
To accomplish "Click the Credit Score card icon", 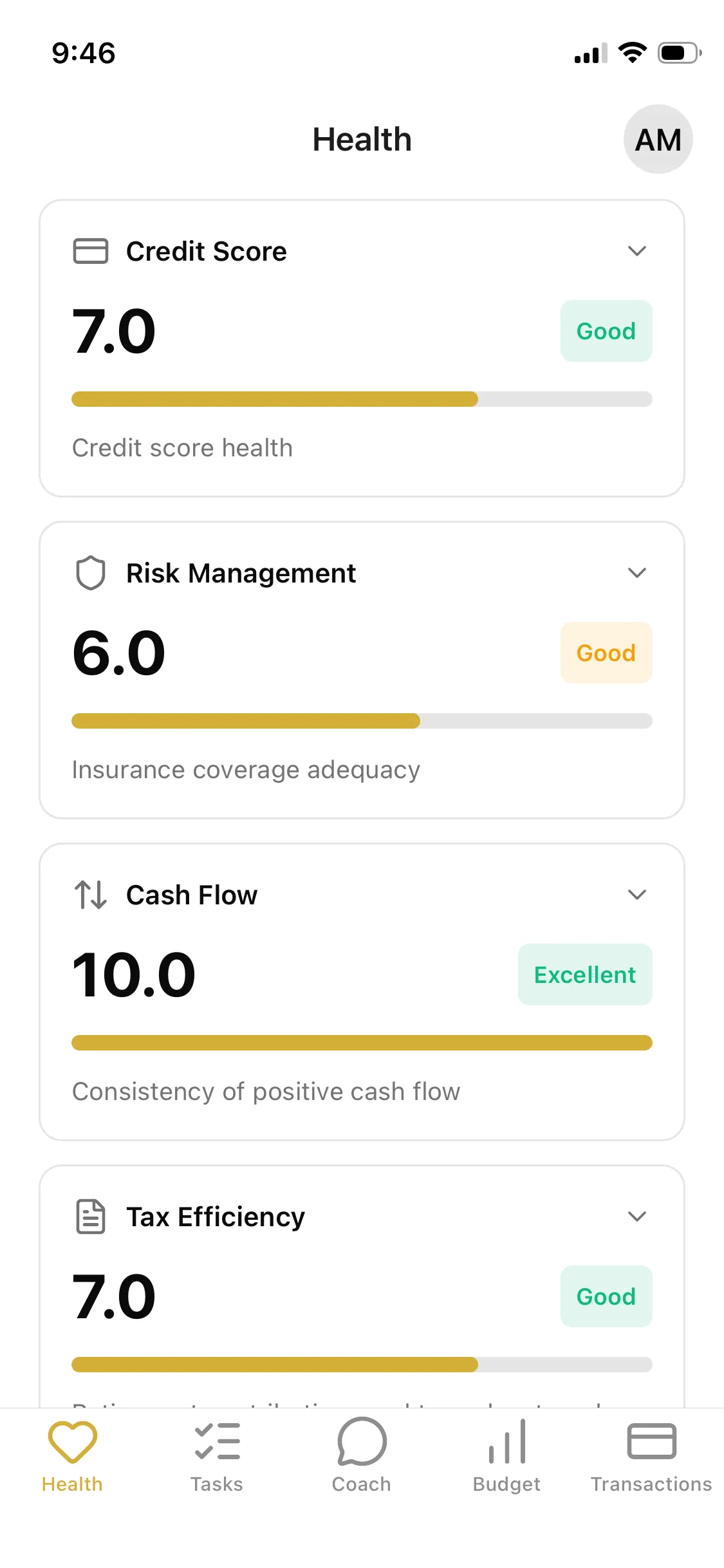I will [x=91, y=252].
